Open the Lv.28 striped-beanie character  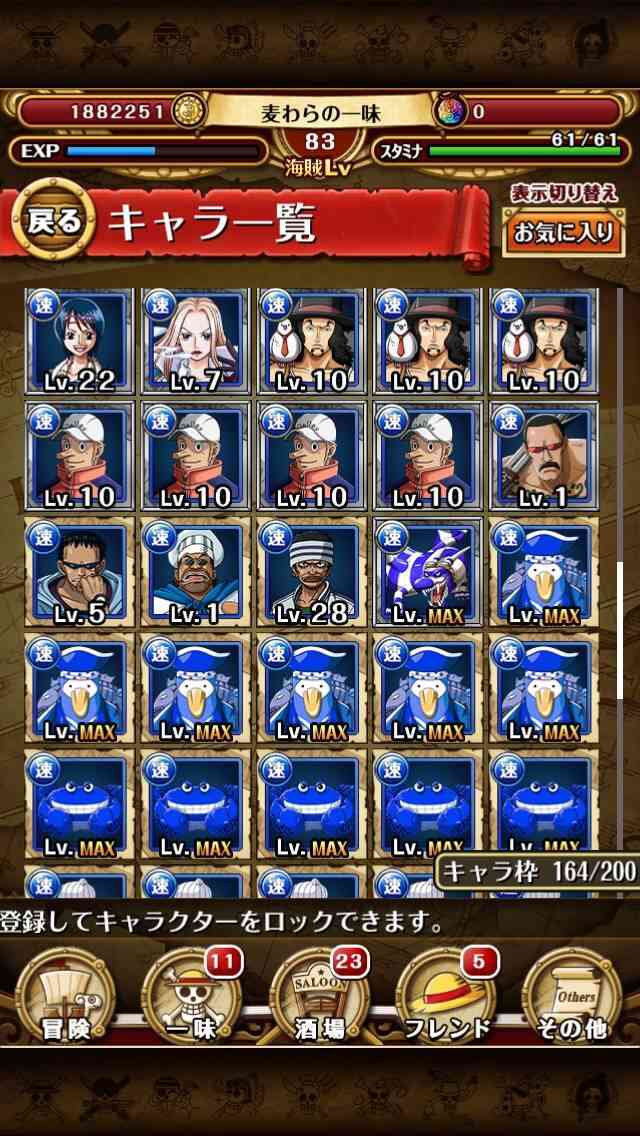point(311,572)
